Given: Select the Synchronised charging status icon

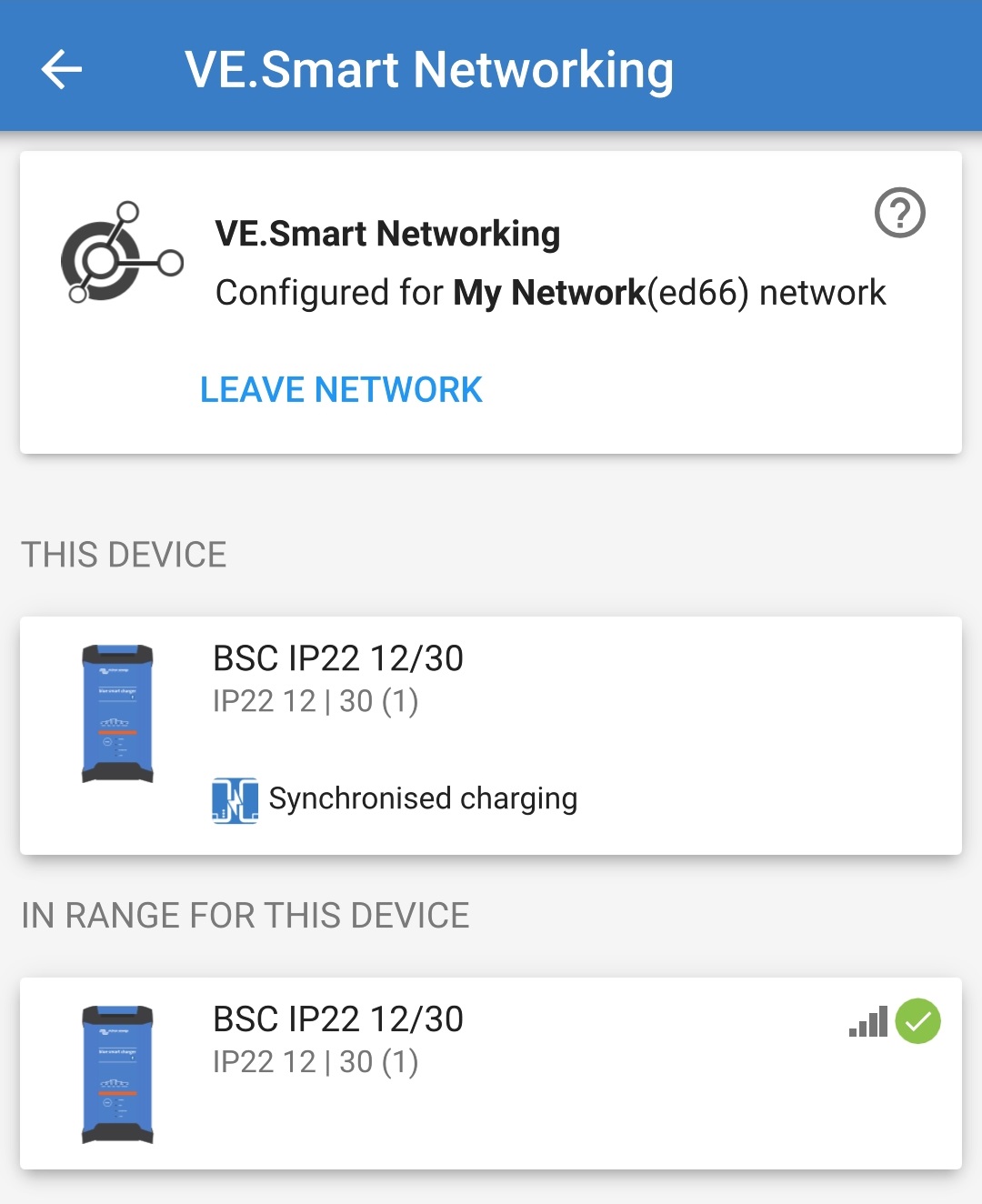Looking at the screenshot, I should click(x=235, y=799).
